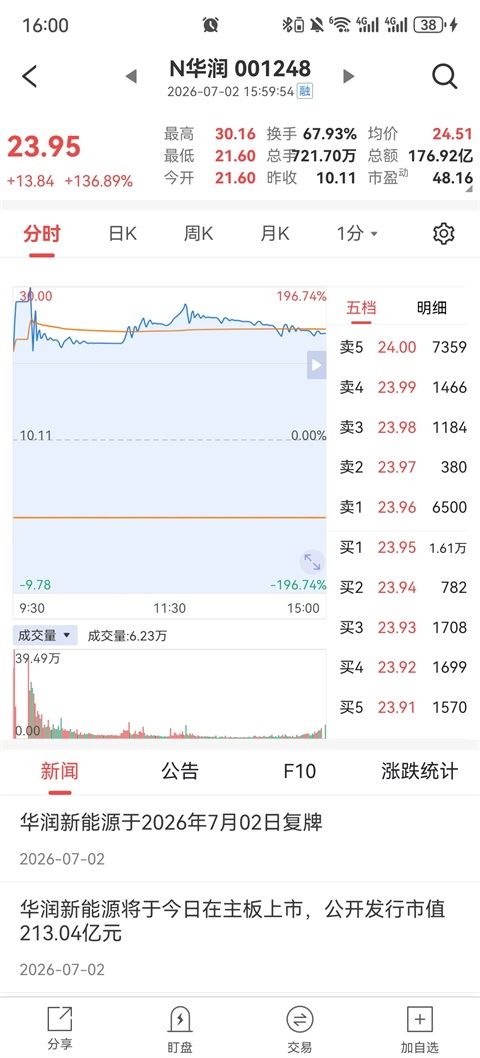Add stock to watchlist with 加自选

419,1028
